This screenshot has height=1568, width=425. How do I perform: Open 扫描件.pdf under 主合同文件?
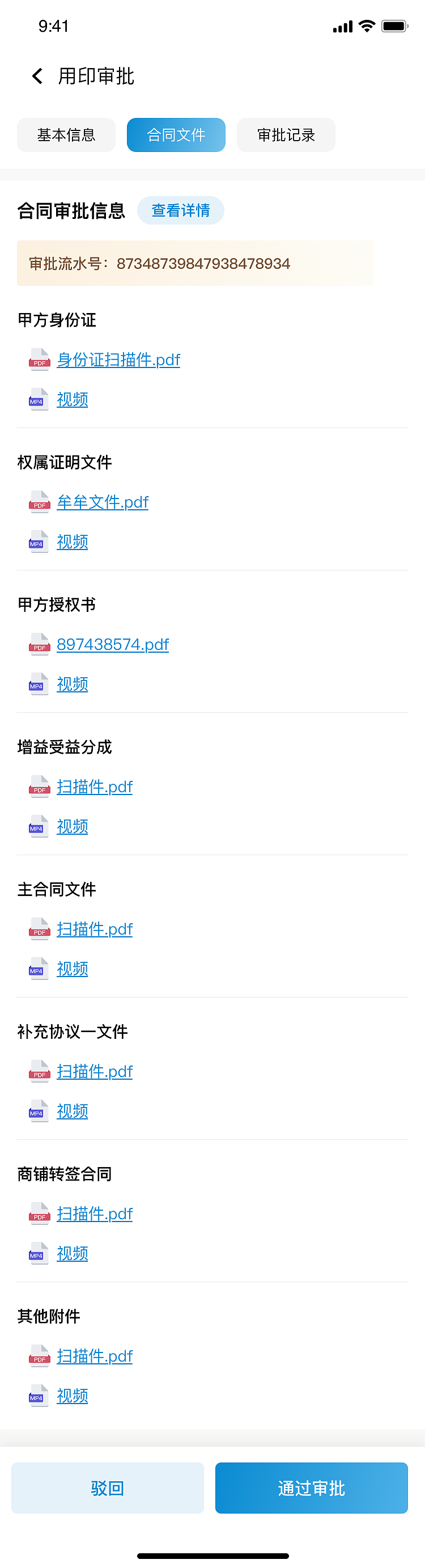tap(94, 929)
